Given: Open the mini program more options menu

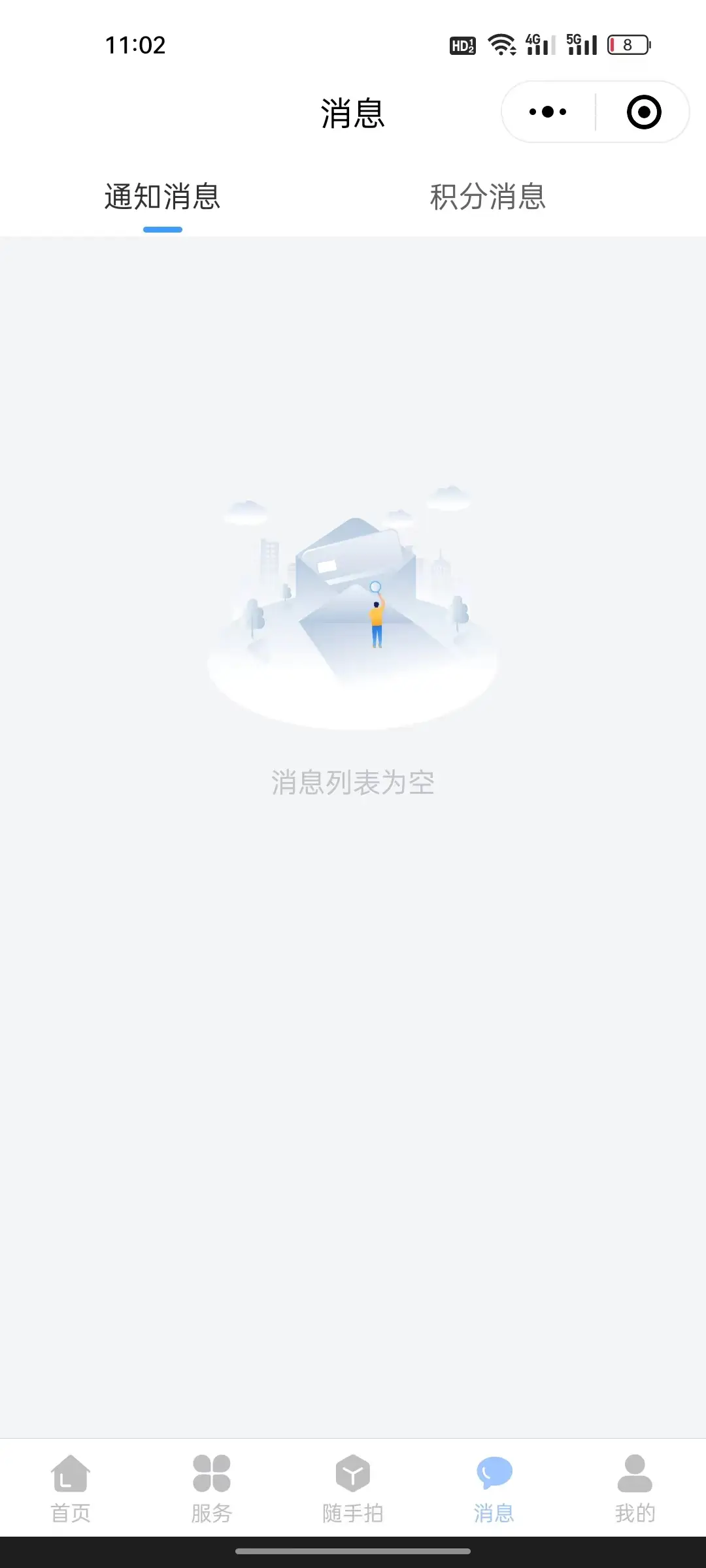Looking at the screenshot, I should pos(548,112).
